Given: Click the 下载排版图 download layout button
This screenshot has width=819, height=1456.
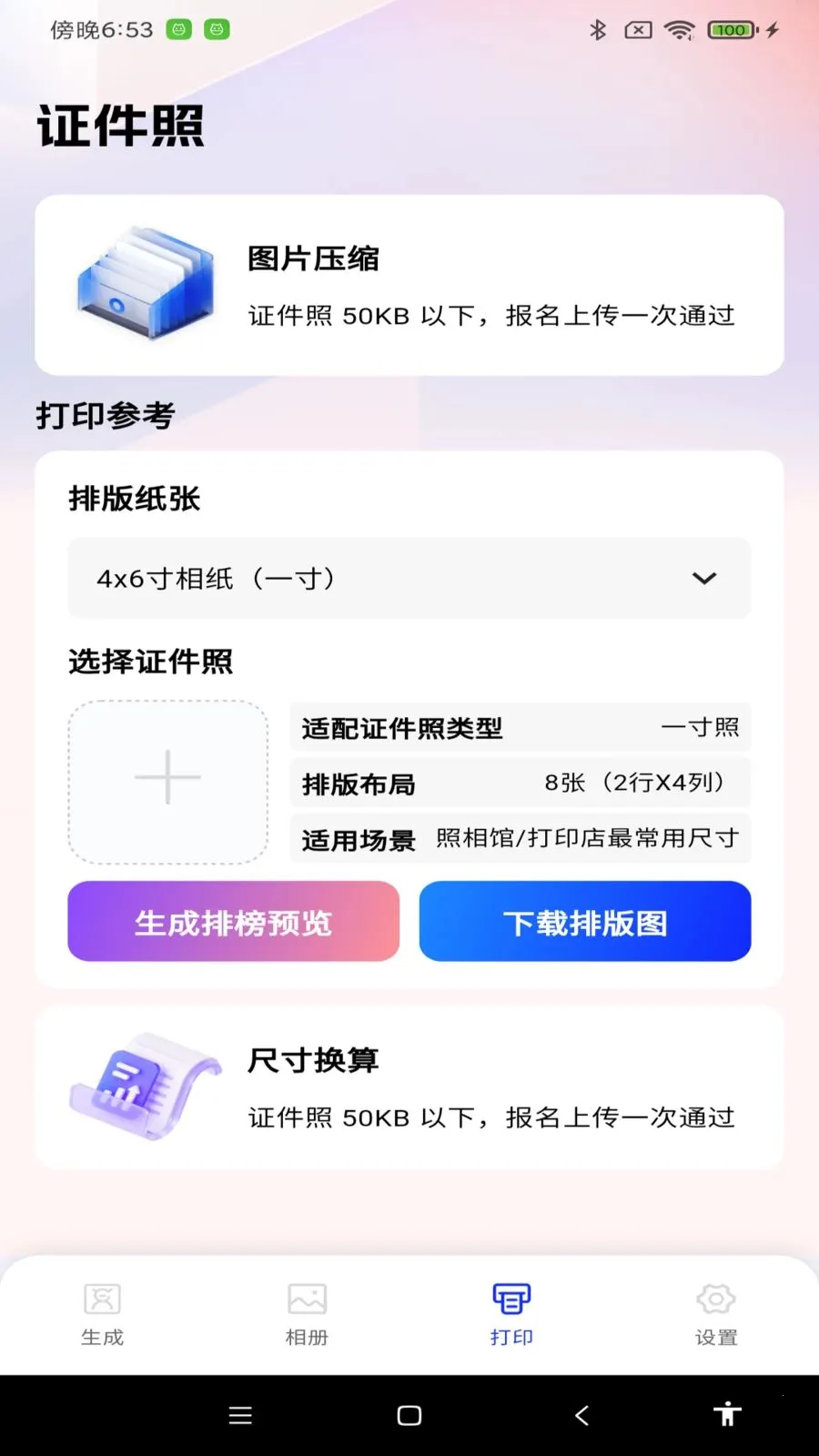Looking at the screenshot, I should 584,922.
